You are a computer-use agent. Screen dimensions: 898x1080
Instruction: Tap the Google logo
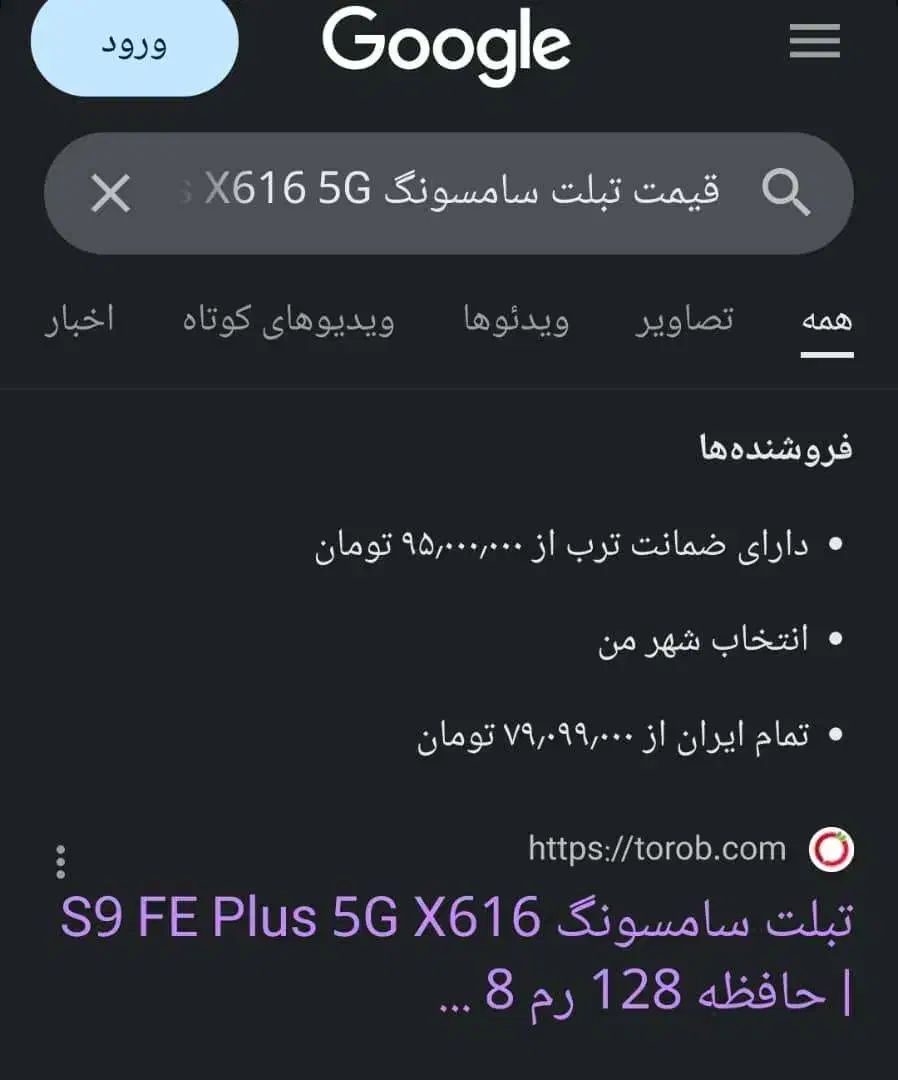click(x=447, y=43)
